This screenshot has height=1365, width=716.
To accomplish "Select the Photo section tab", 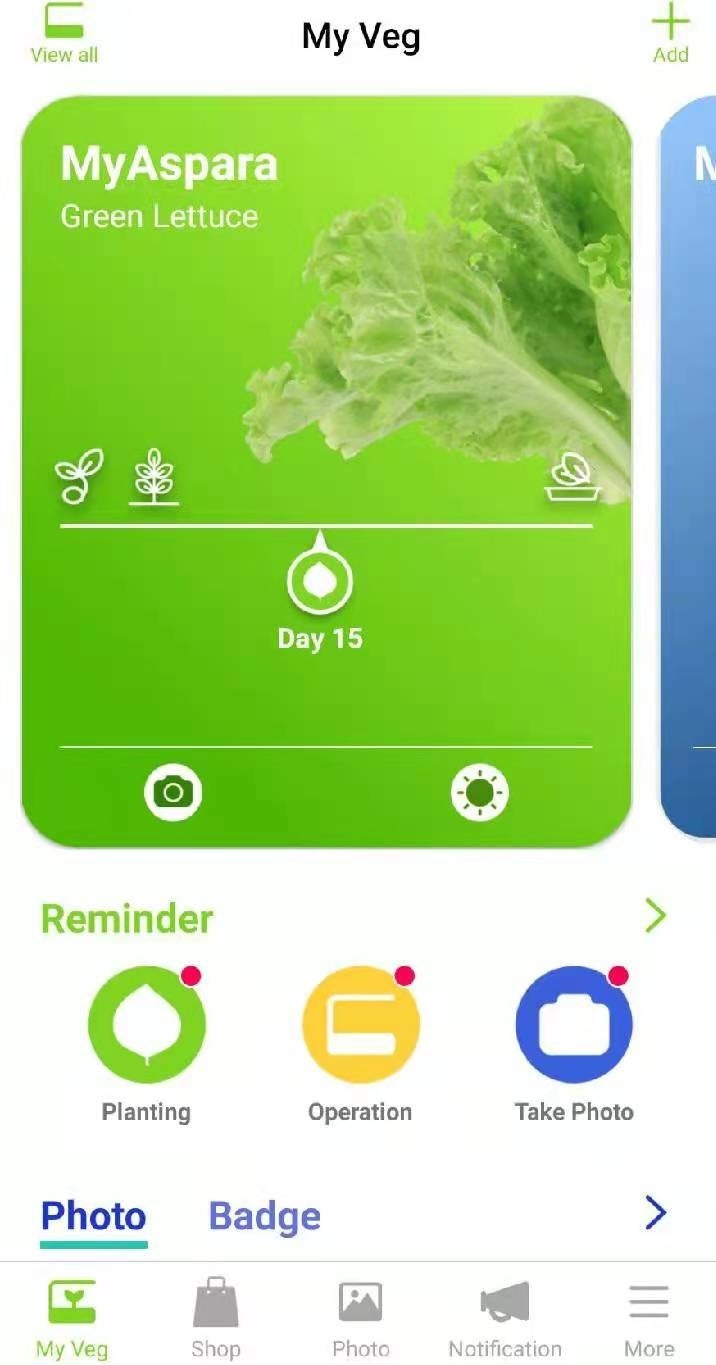I will click(94, 1217).
